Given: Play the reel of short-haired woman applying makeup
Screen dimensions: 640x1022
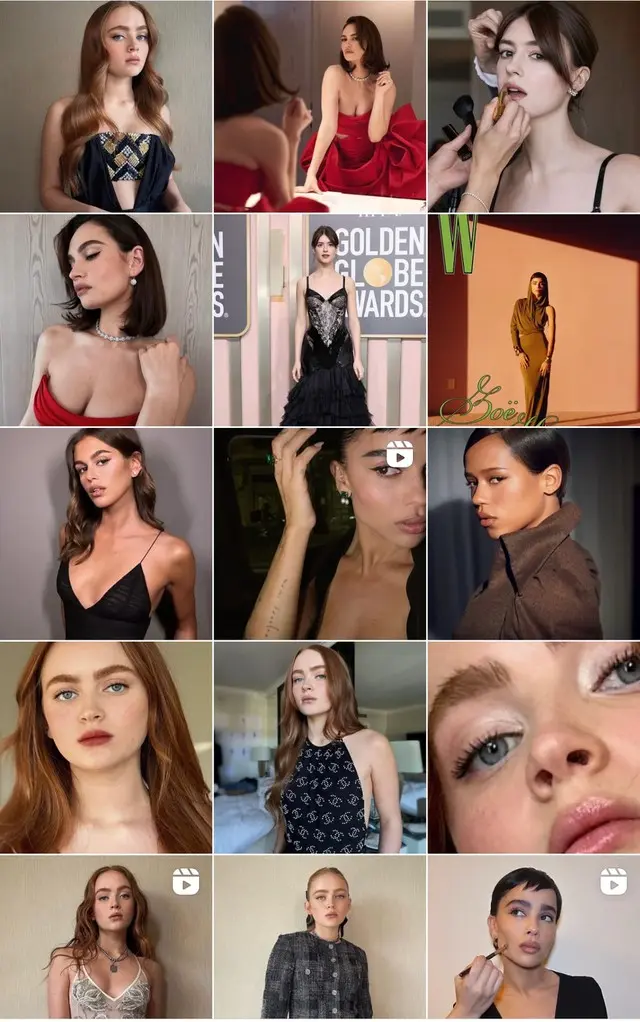Looking at the screenshot, I should [533, 938].
